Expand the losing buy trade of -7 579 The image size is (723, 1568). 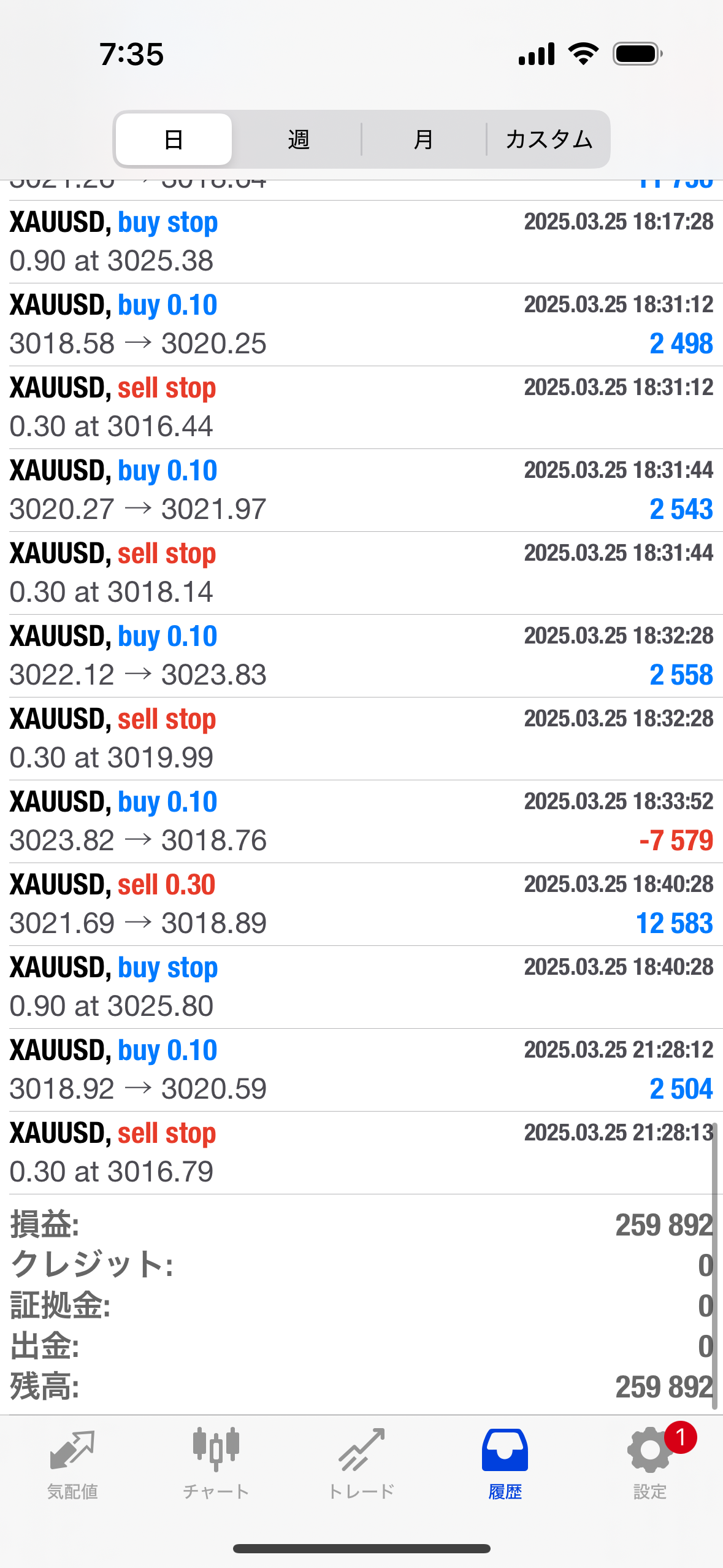[361, 821]
